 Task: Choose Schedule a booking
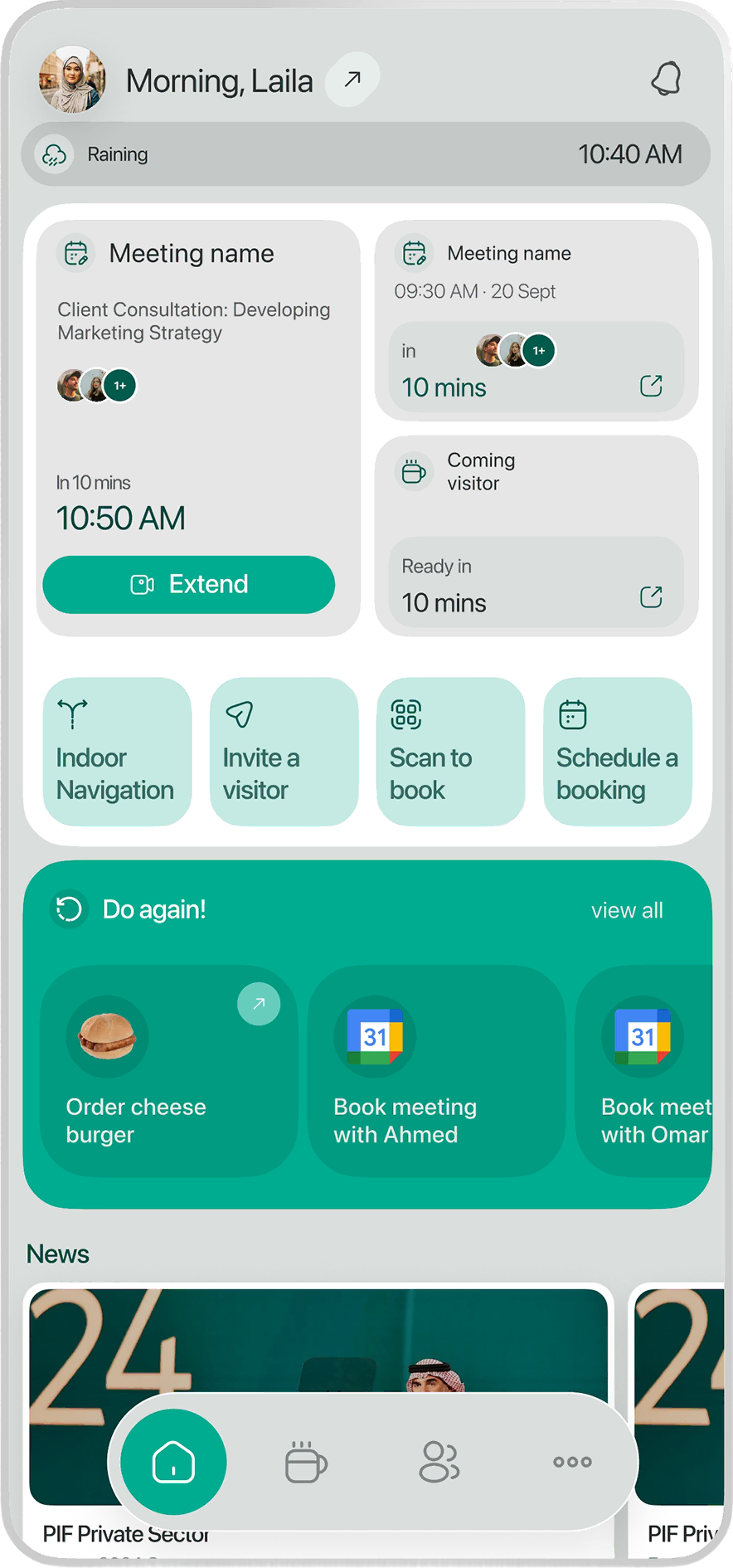coord(617,752)
